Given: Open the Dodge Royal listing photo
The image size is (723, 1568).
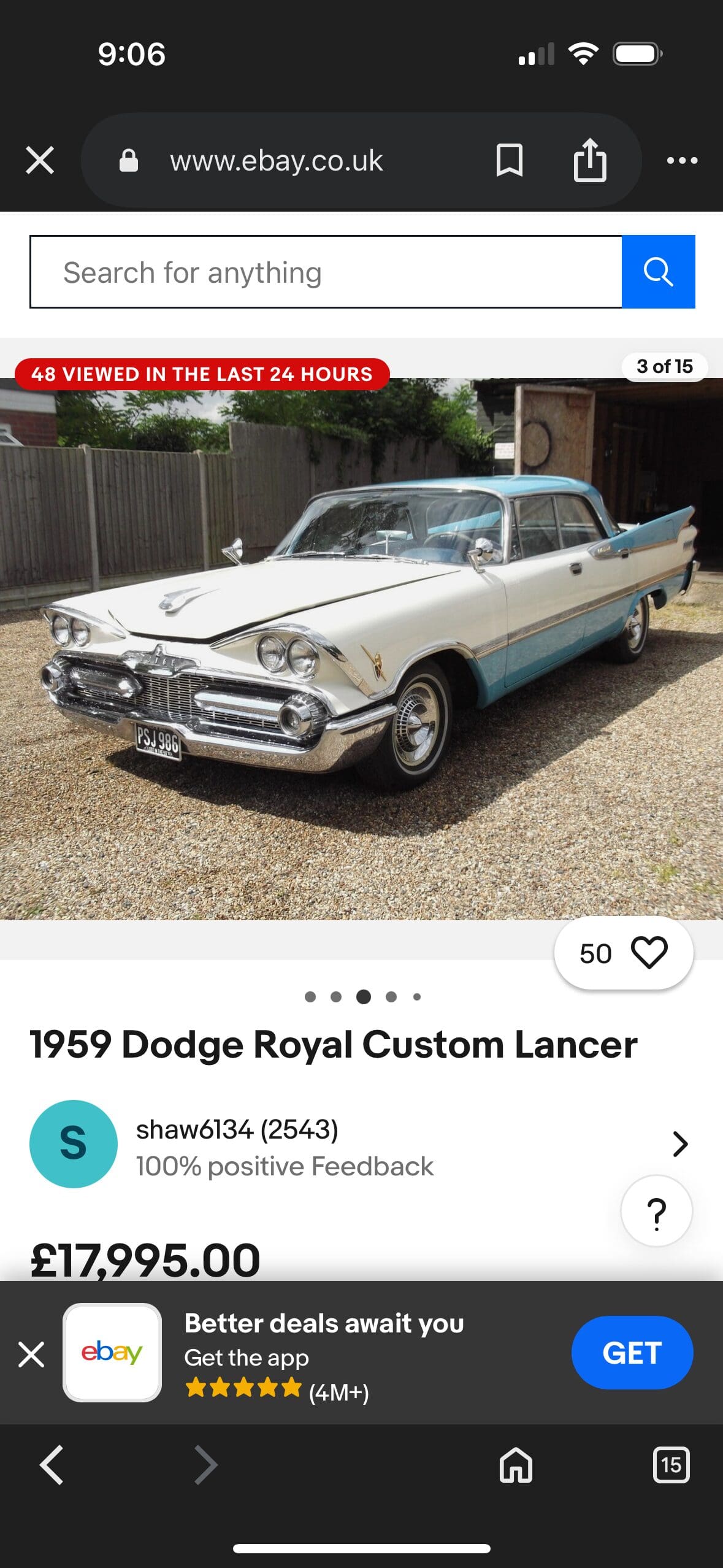Looking at the screenshot, I should pyautogui.click(x=361, y=648).
